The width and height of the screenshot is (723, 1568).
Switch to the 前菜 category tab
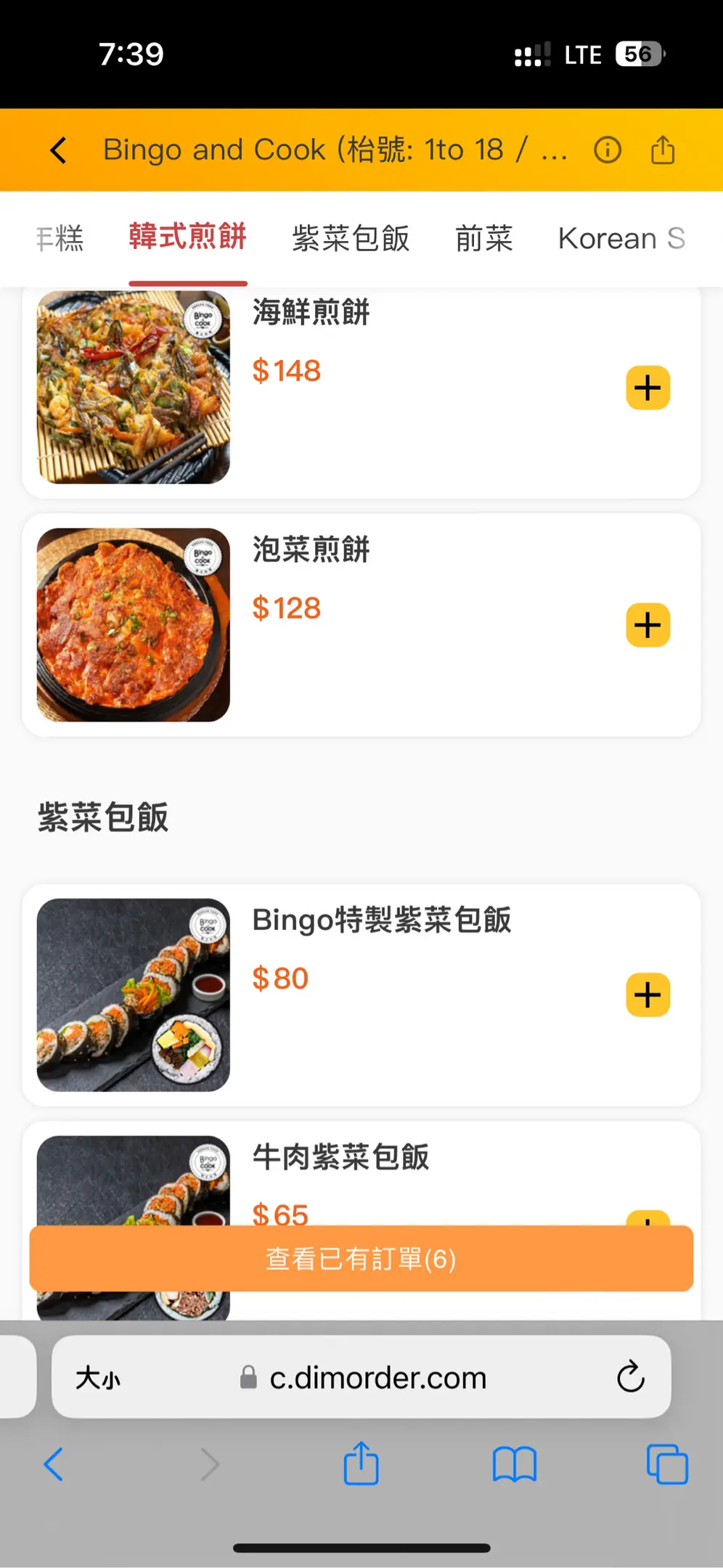coord(483,238)
